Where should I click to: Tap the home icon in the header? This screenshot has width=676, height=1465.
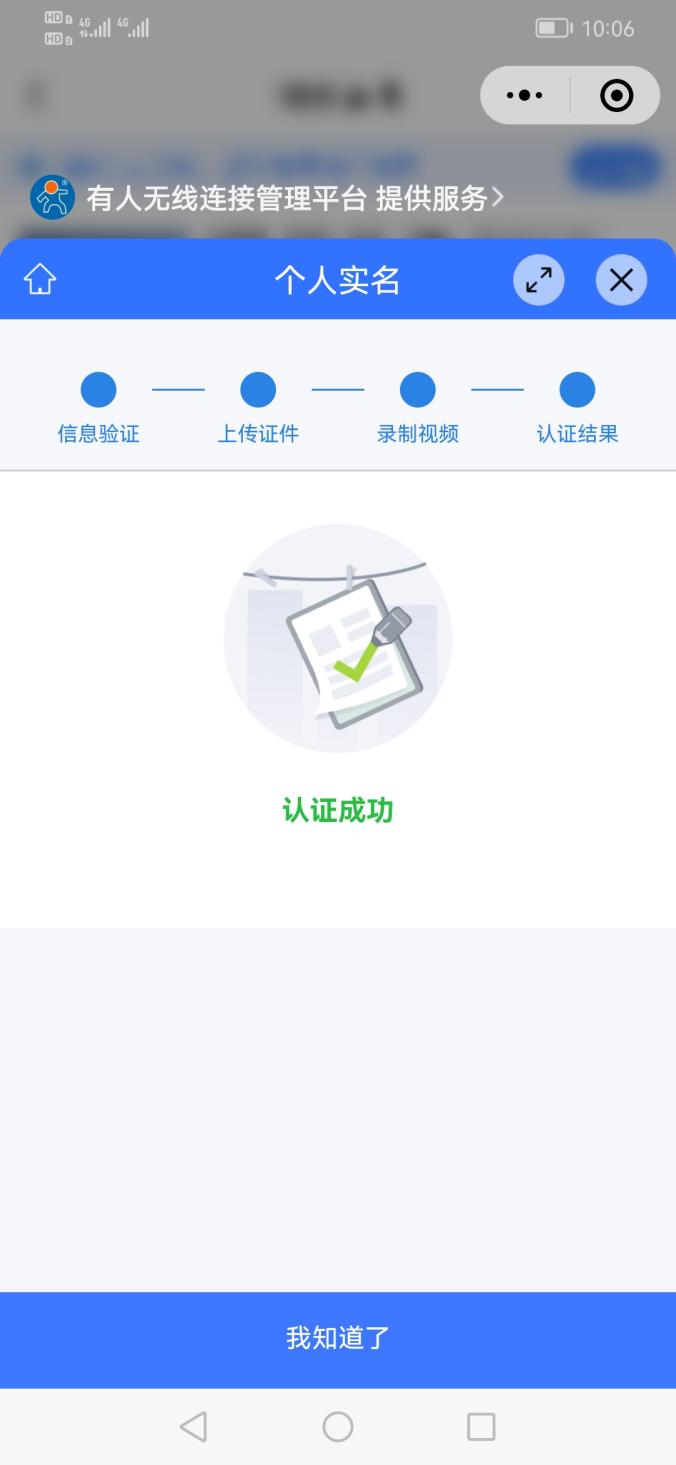click(40, 280)
